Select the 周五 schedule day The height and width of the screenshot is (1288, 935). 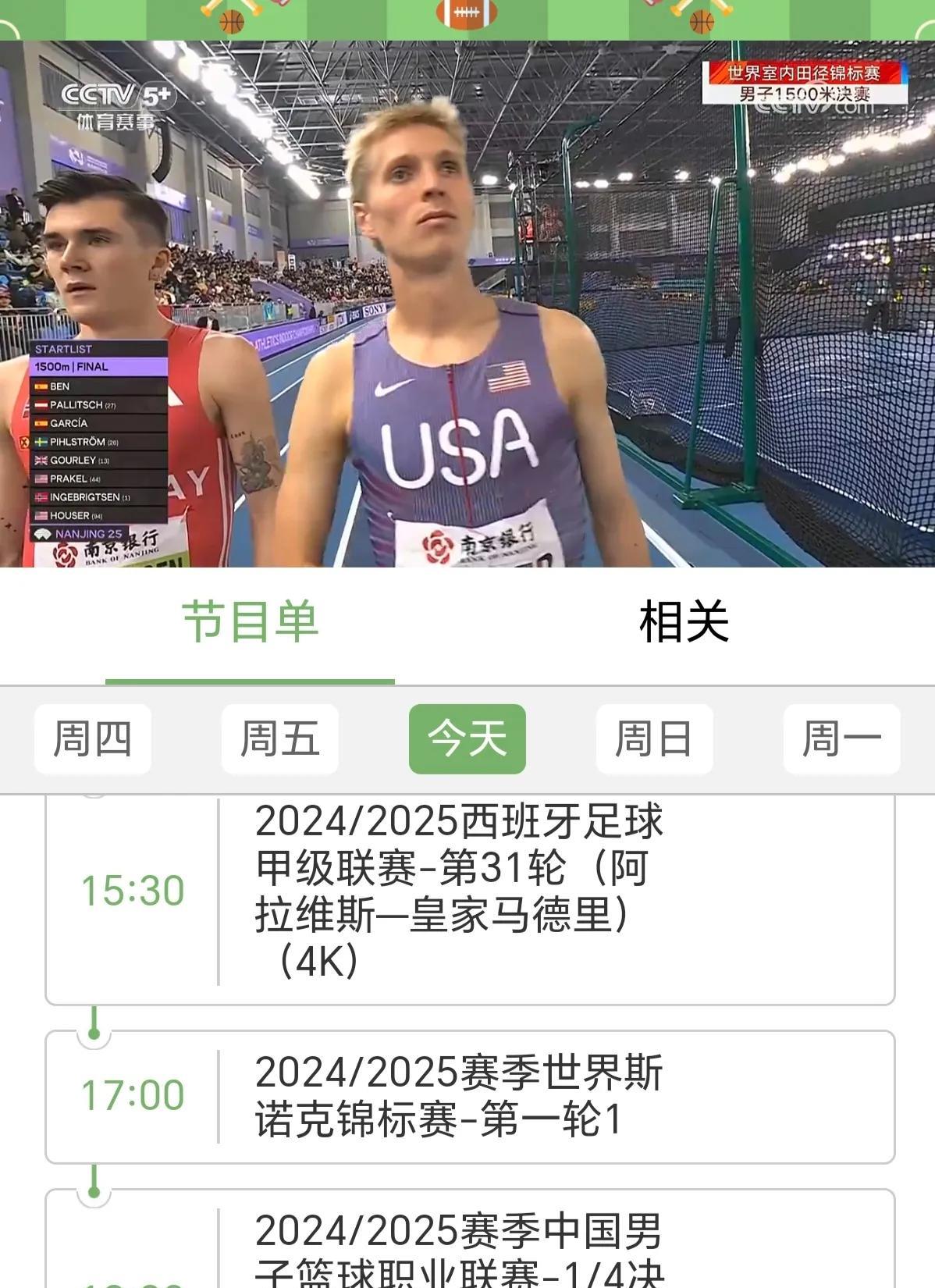click(x=279, y=738)
